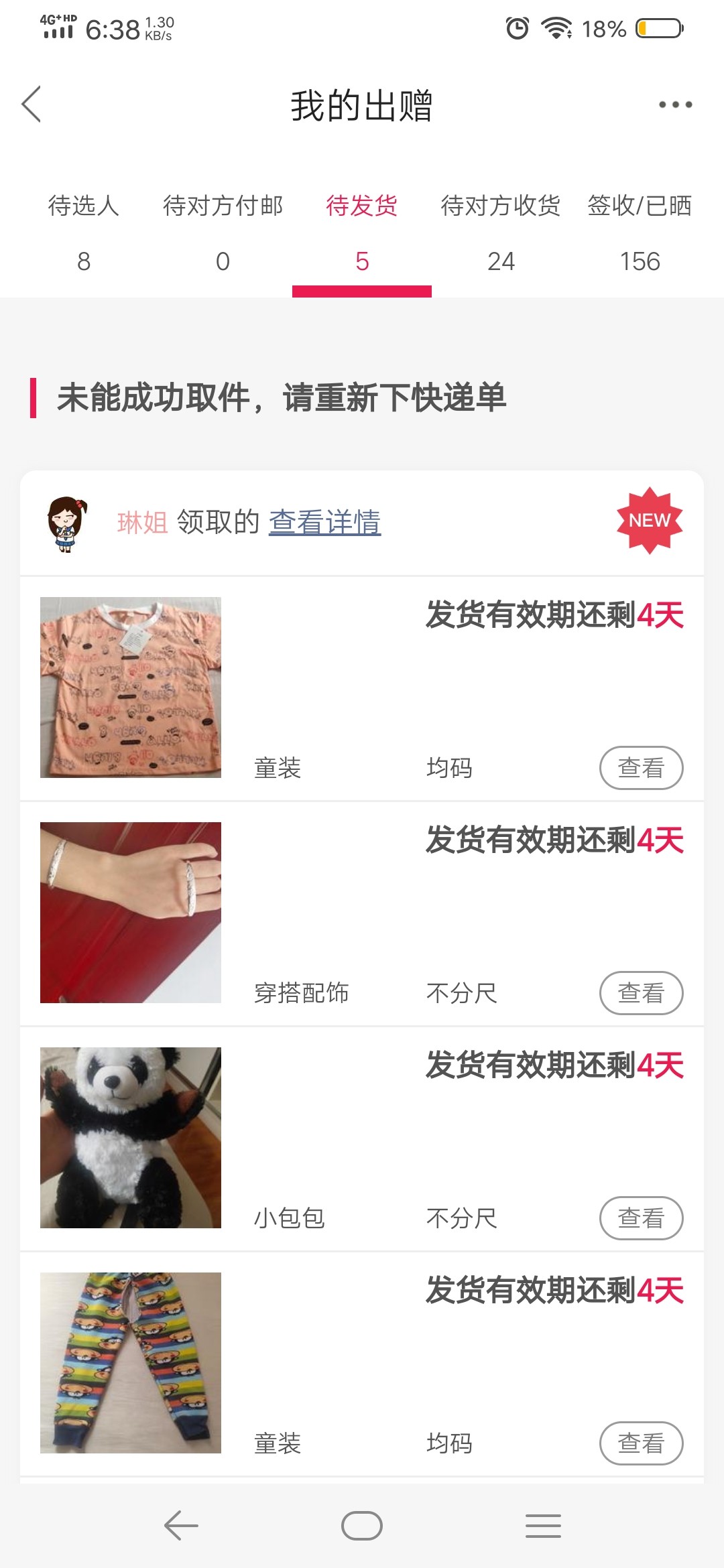Tap 查看 for the panda 小包包
724x1568 pixels.
pos(641,1218)
